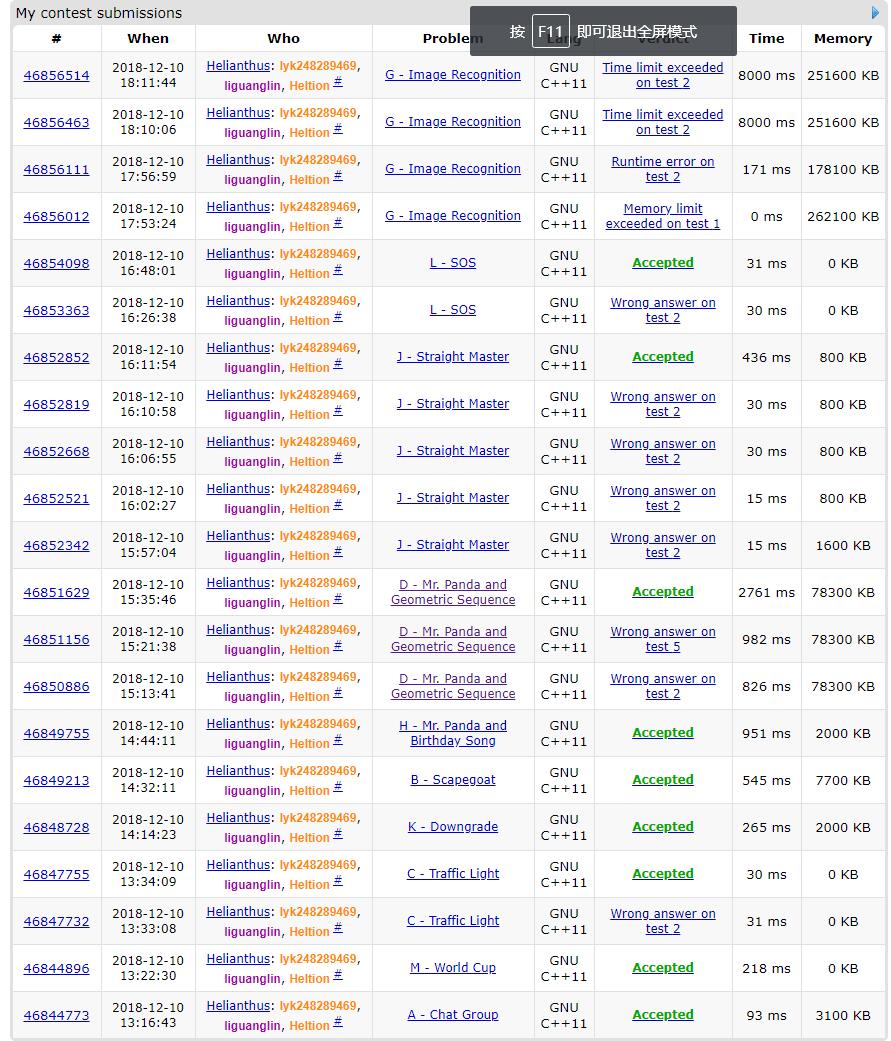
Task: View the Runtime error on test 2 verdict
Action: (663, 169)
